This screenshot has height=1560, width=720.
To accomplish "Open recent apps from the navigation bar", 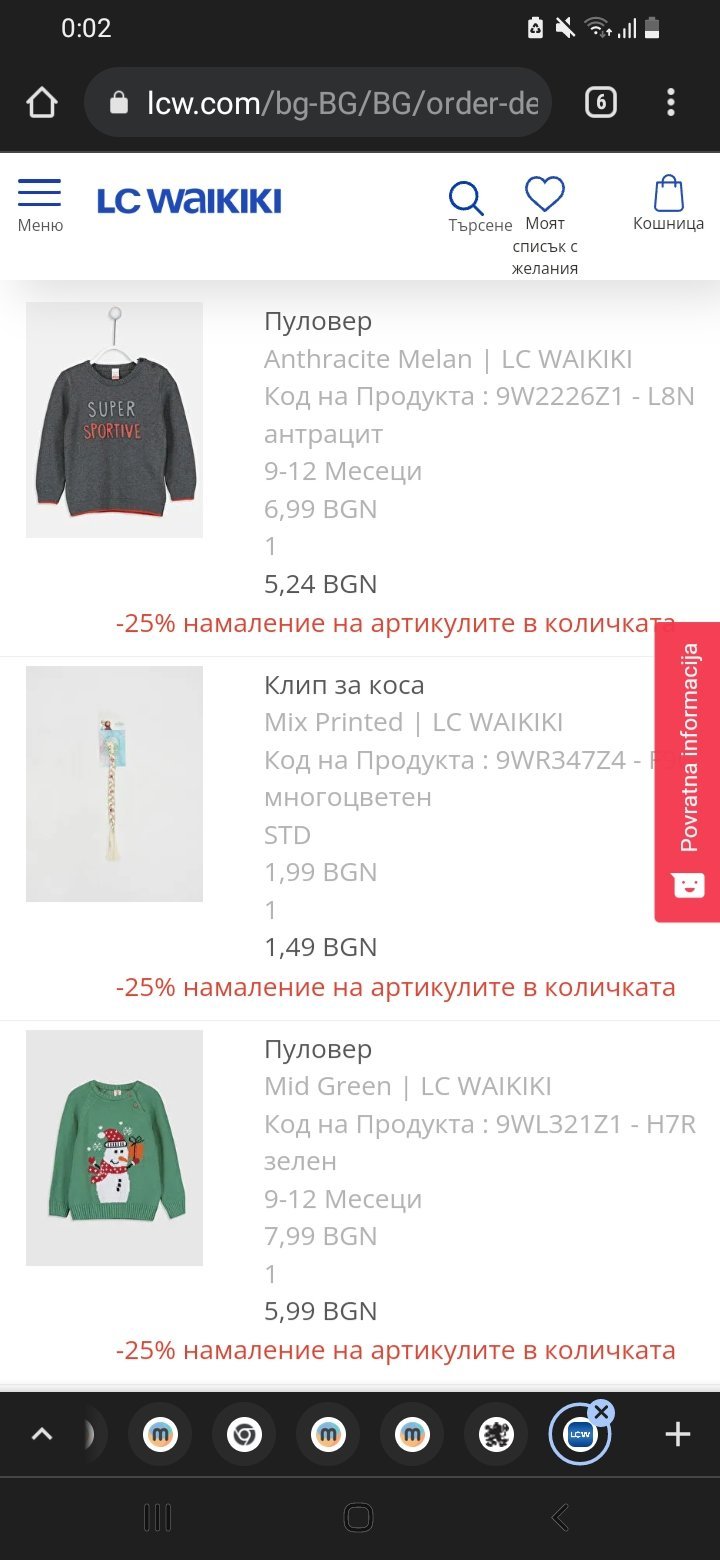I will [x=158, y=1517].
